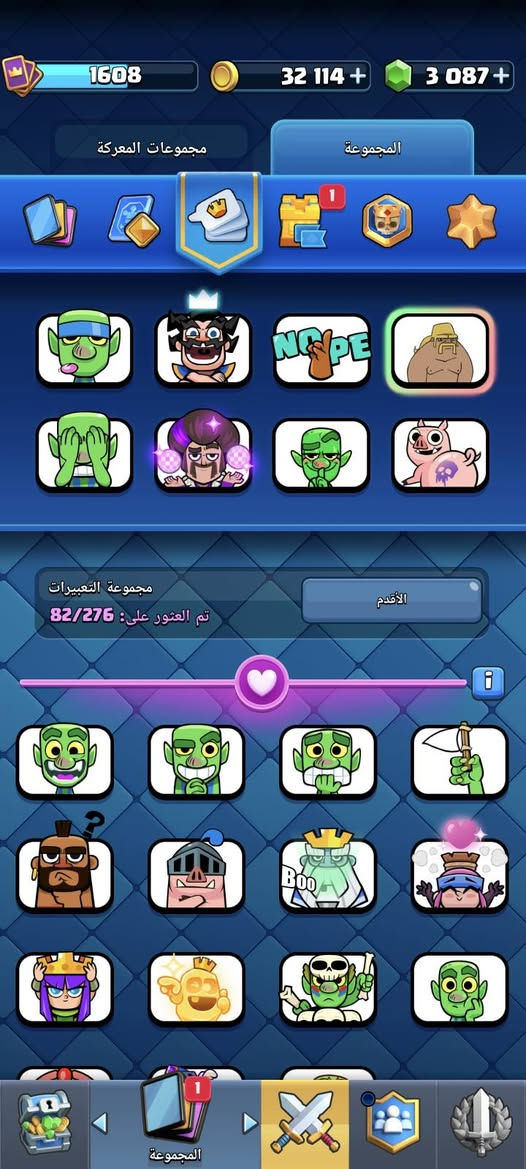Open the events sword wreath tab
The width and height of the screenshot is (526, 1169).
(481, 1124)
